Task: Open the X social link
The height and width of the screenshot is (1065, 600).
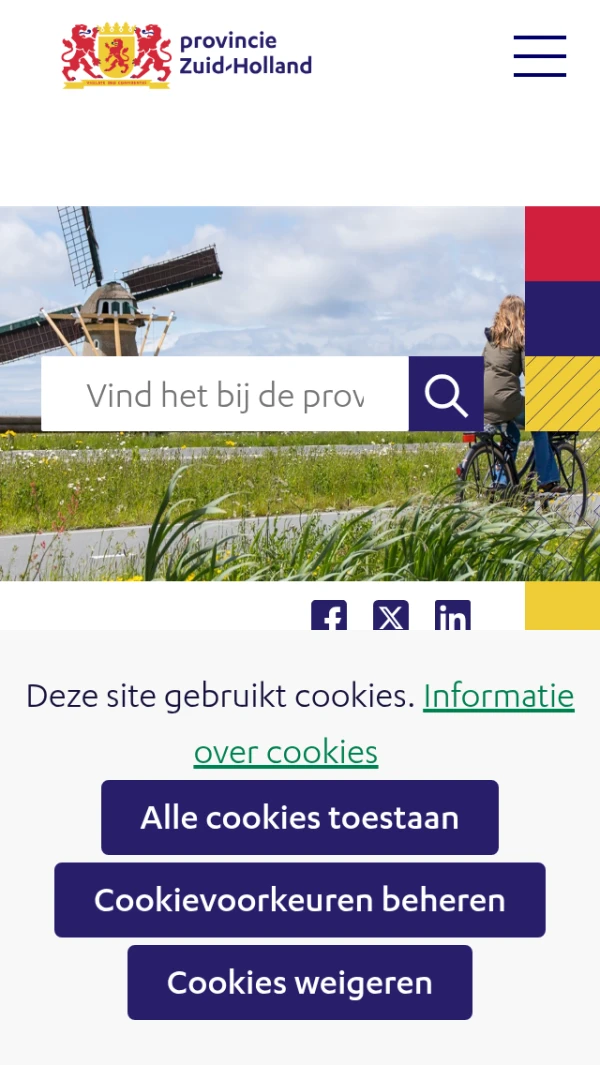Action: pyautogui.click(x=391, y=616)
